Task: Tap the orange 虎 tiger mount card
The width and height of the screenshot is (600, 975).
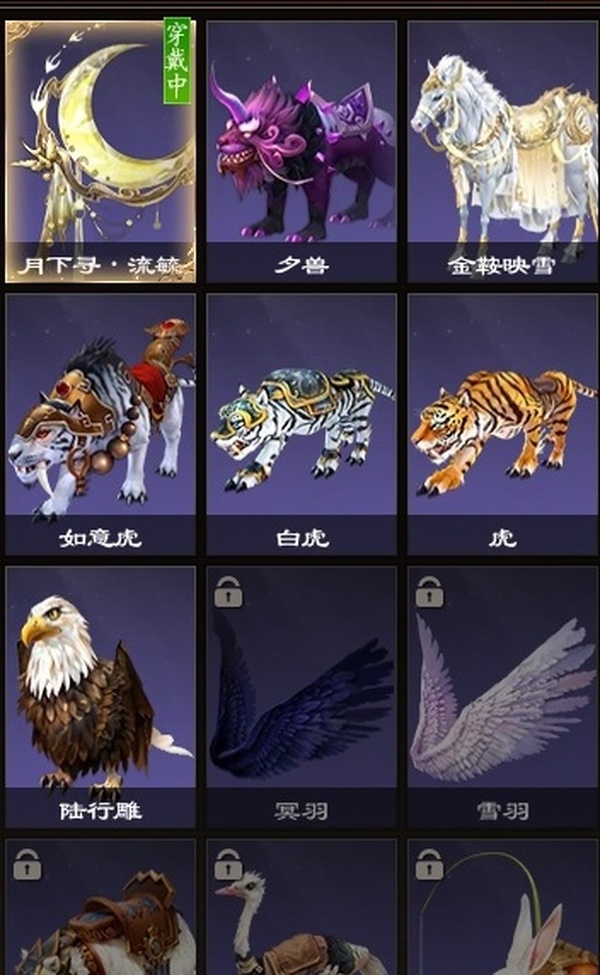Action: click(x=502, y=422)
